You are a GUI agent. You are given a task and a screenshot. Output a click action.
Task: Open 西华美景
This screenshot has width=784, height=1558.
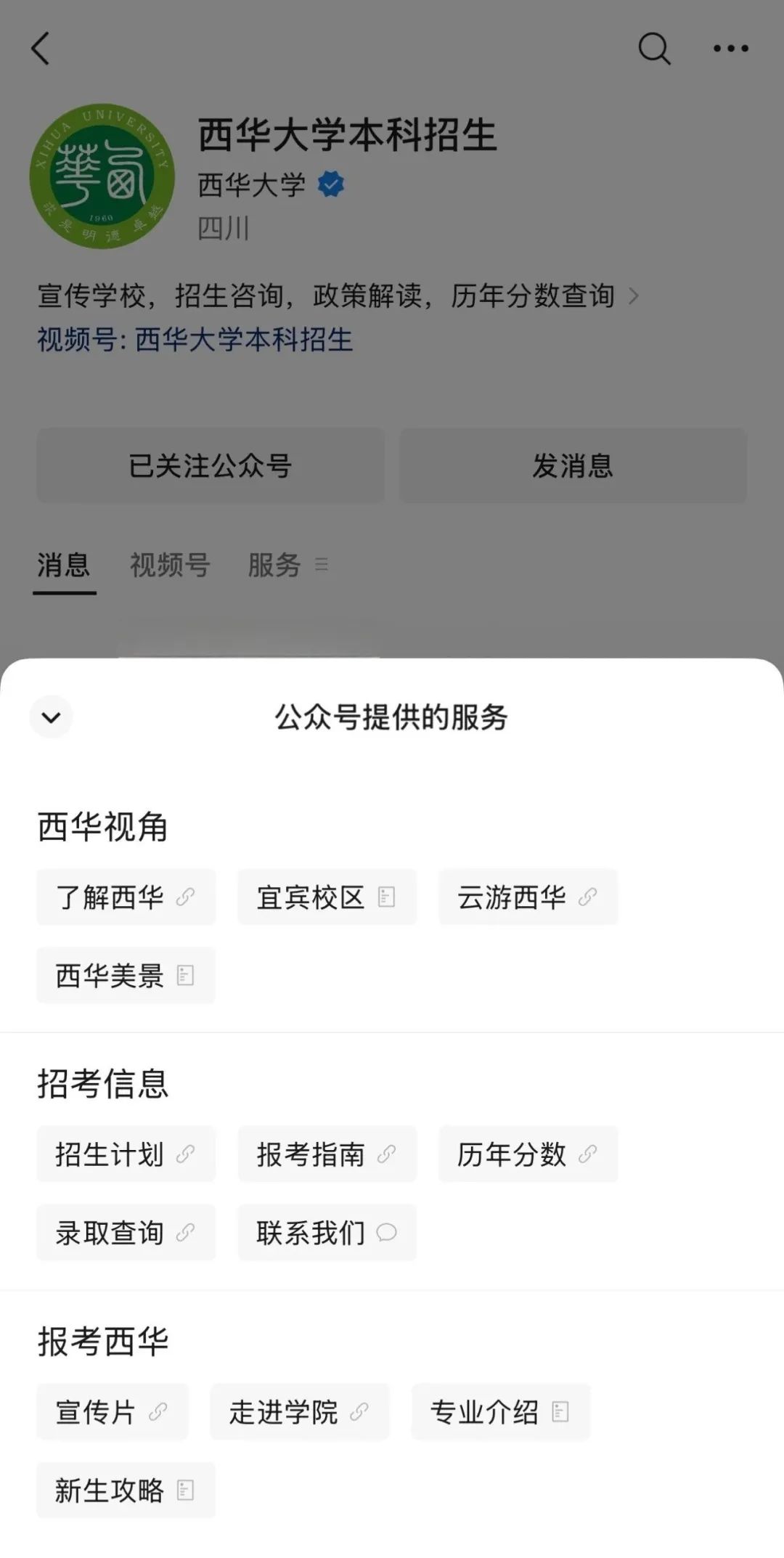pos(126,976)
